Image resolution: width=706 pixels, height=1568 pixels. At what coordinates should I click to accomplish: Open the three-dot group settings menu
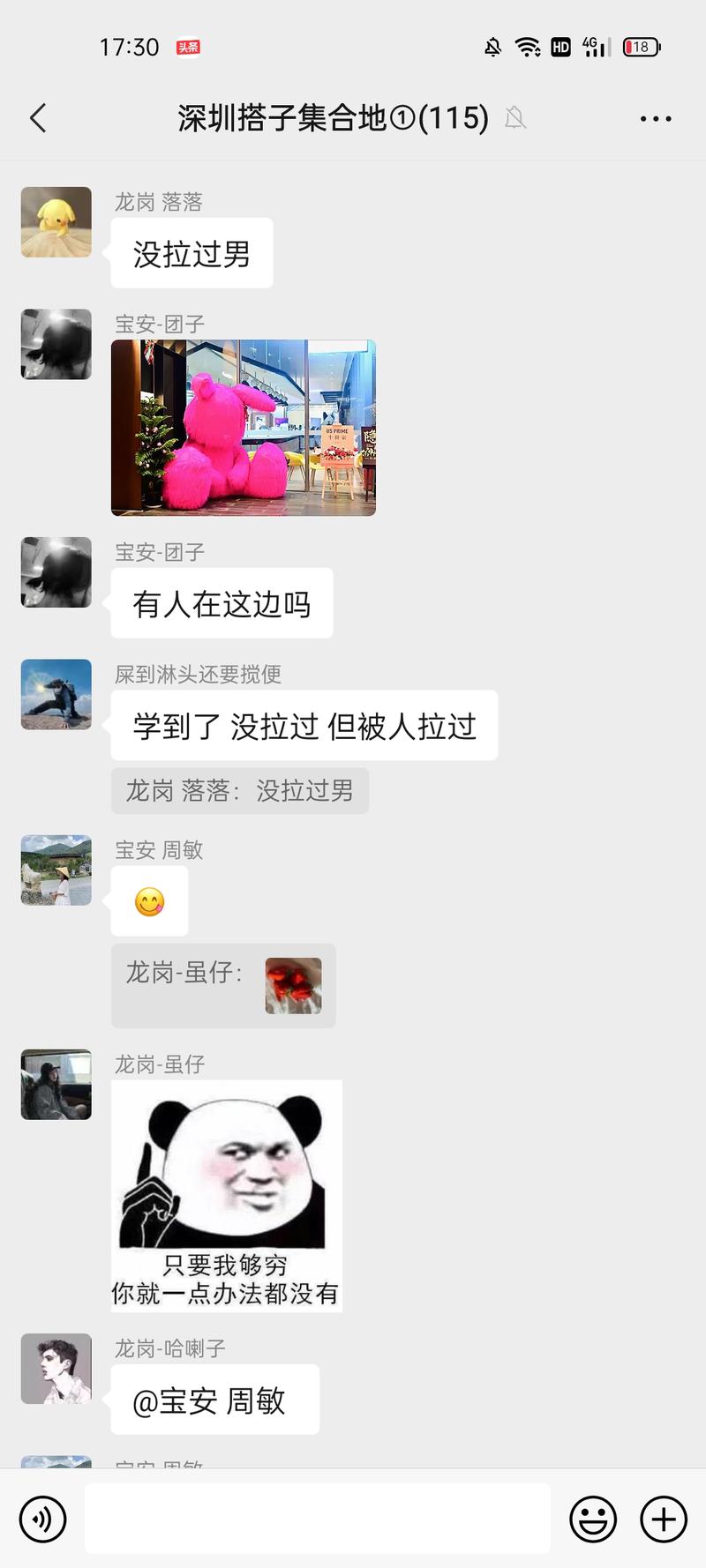[655, 117]
